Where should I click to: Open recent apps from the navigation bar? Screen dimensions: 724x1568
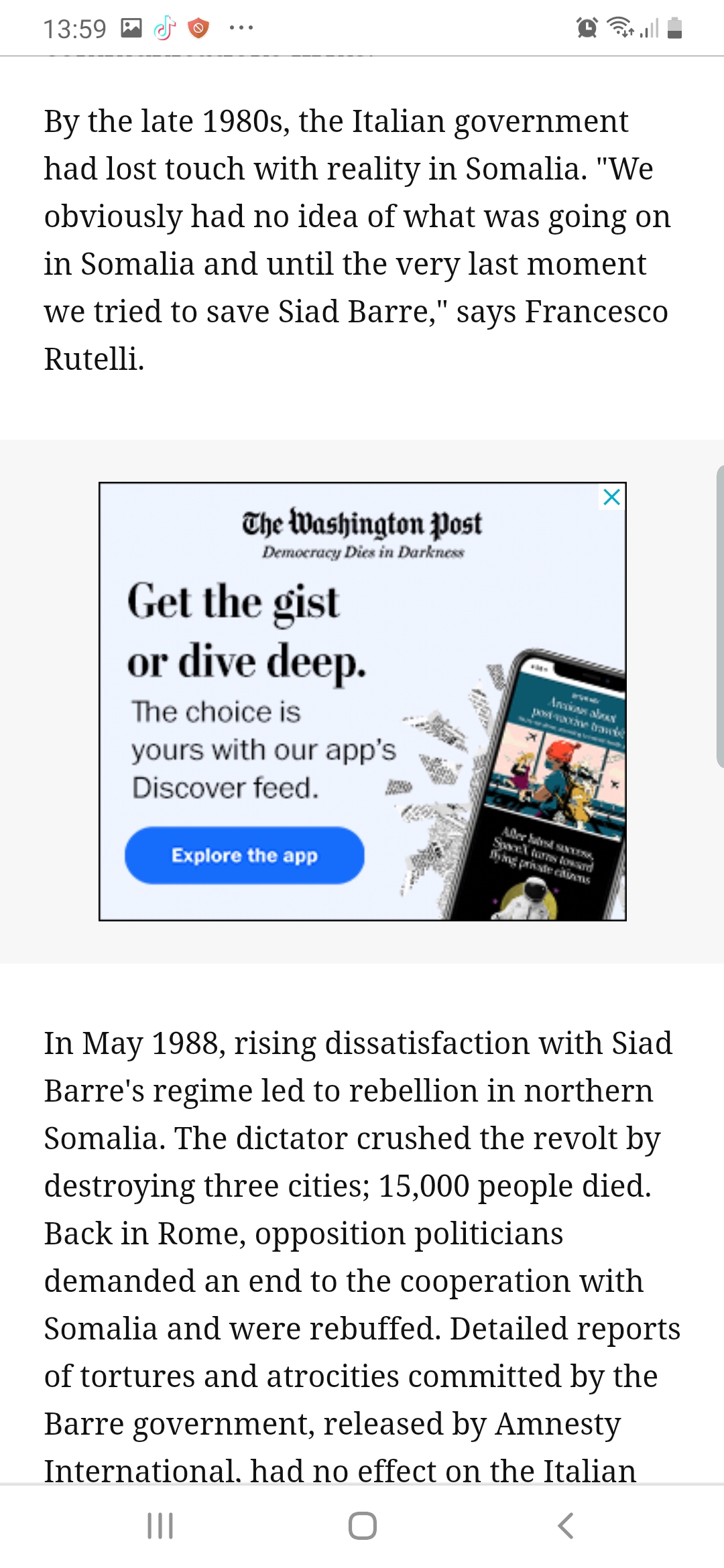tap(160, 1526)
